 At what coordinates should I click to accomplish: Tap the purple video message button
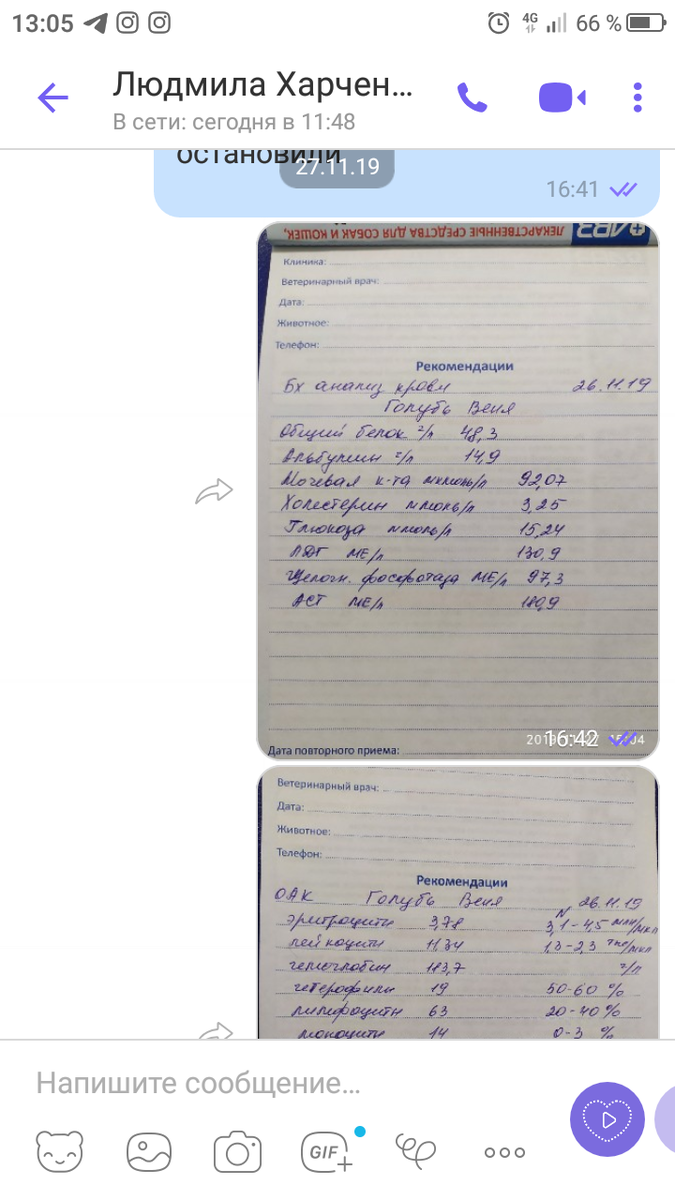pos(608,1117)
